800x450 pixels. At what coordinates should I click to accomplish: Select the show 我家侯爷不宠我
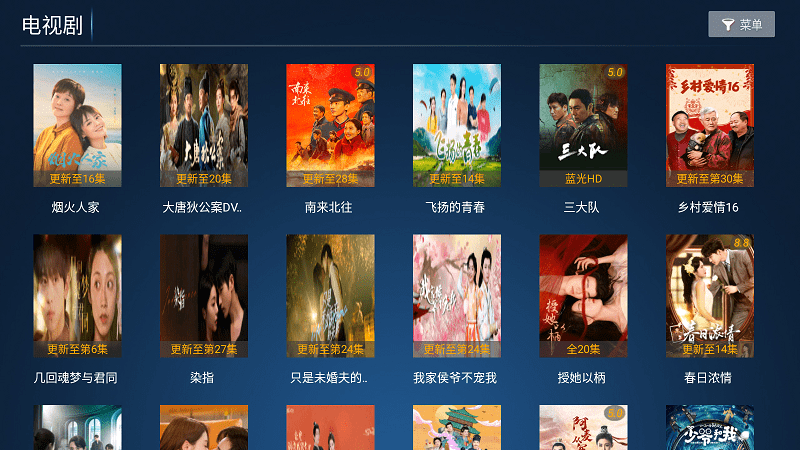coord(457,296)
